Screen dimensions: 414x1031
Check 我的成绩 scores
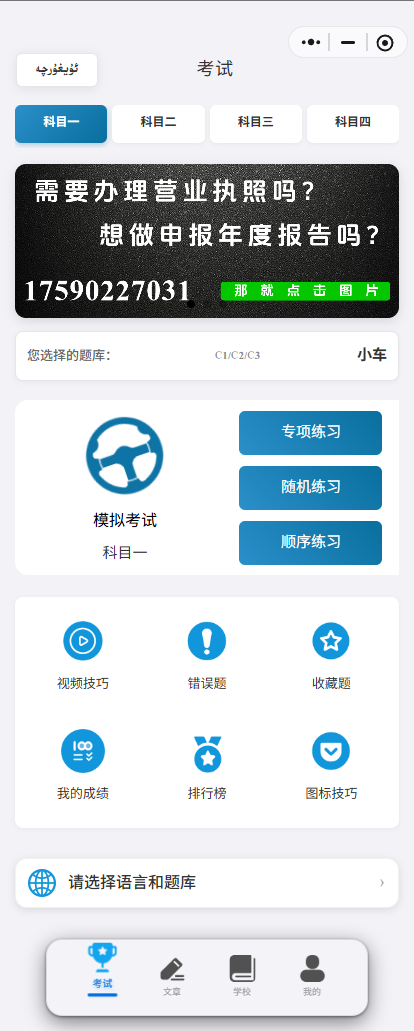[83, 765]
